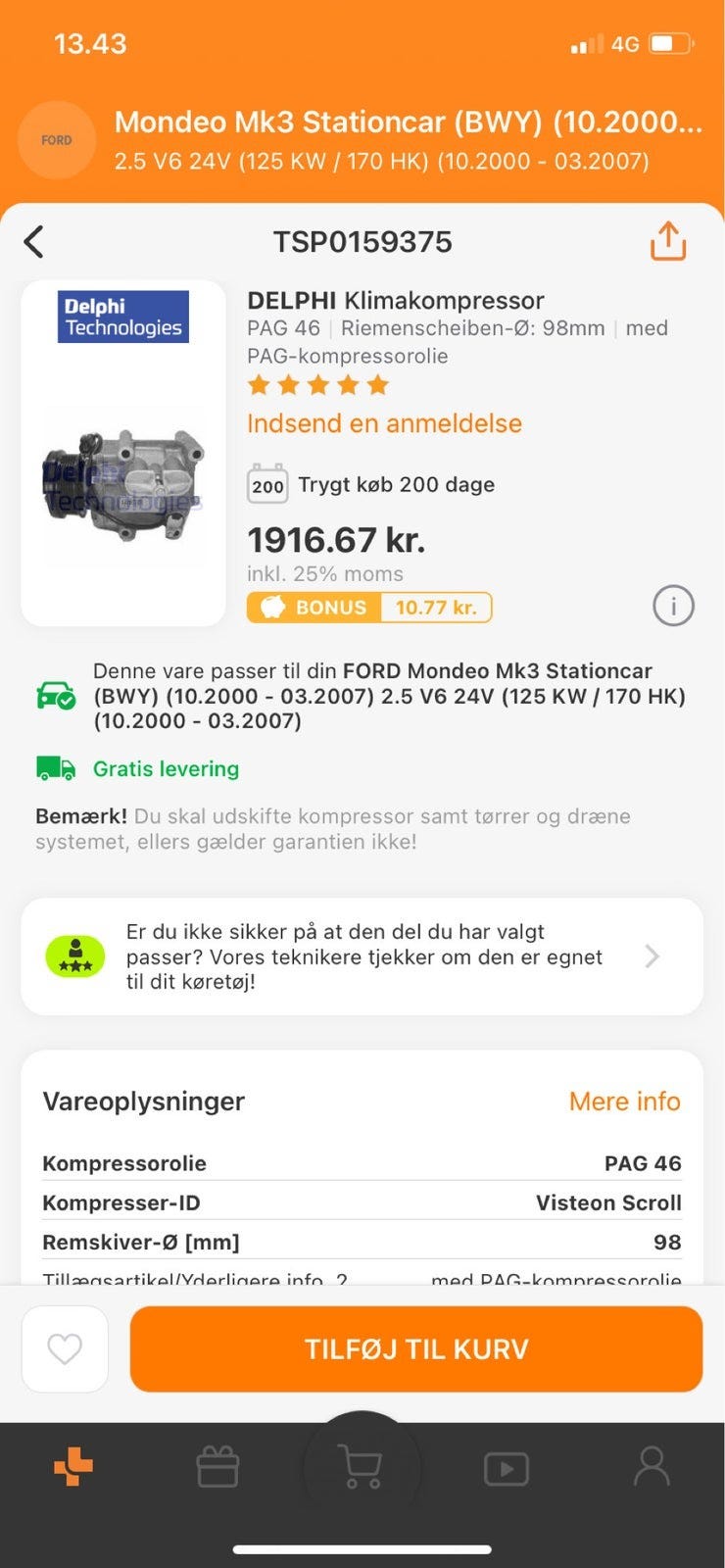This screenshot has height=1568, width=725.
Task: Switch to the home tab
Action: 73,1467
